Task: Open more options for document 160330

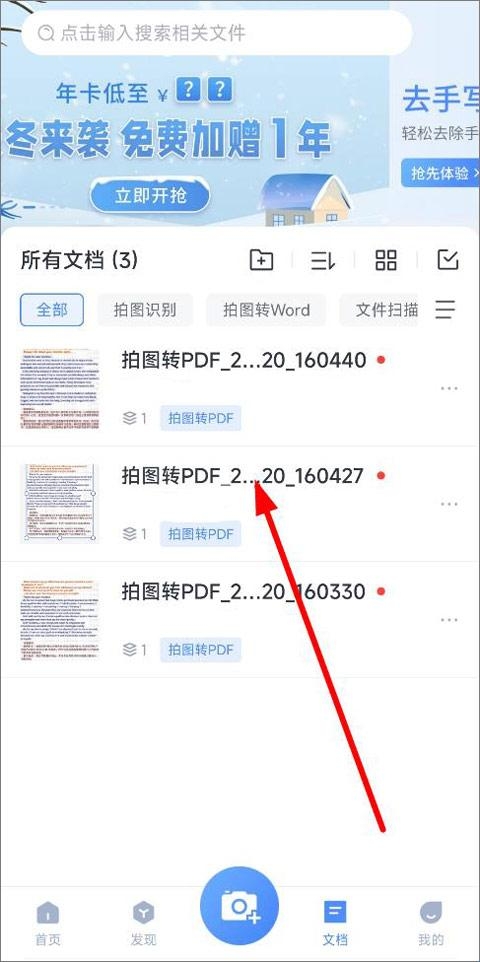Action: tap(449, 620)
